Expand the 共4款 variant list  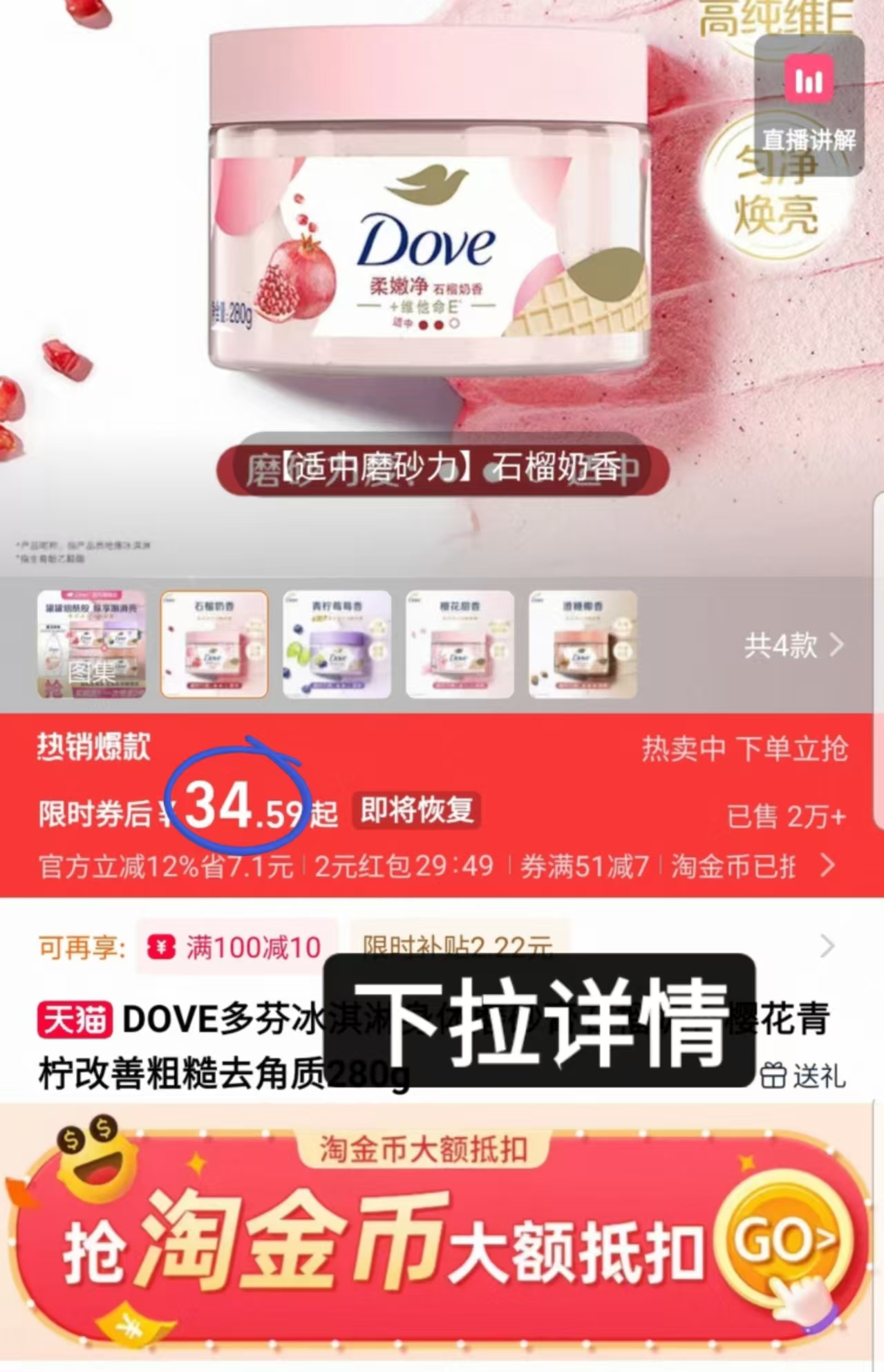point(780,647)
